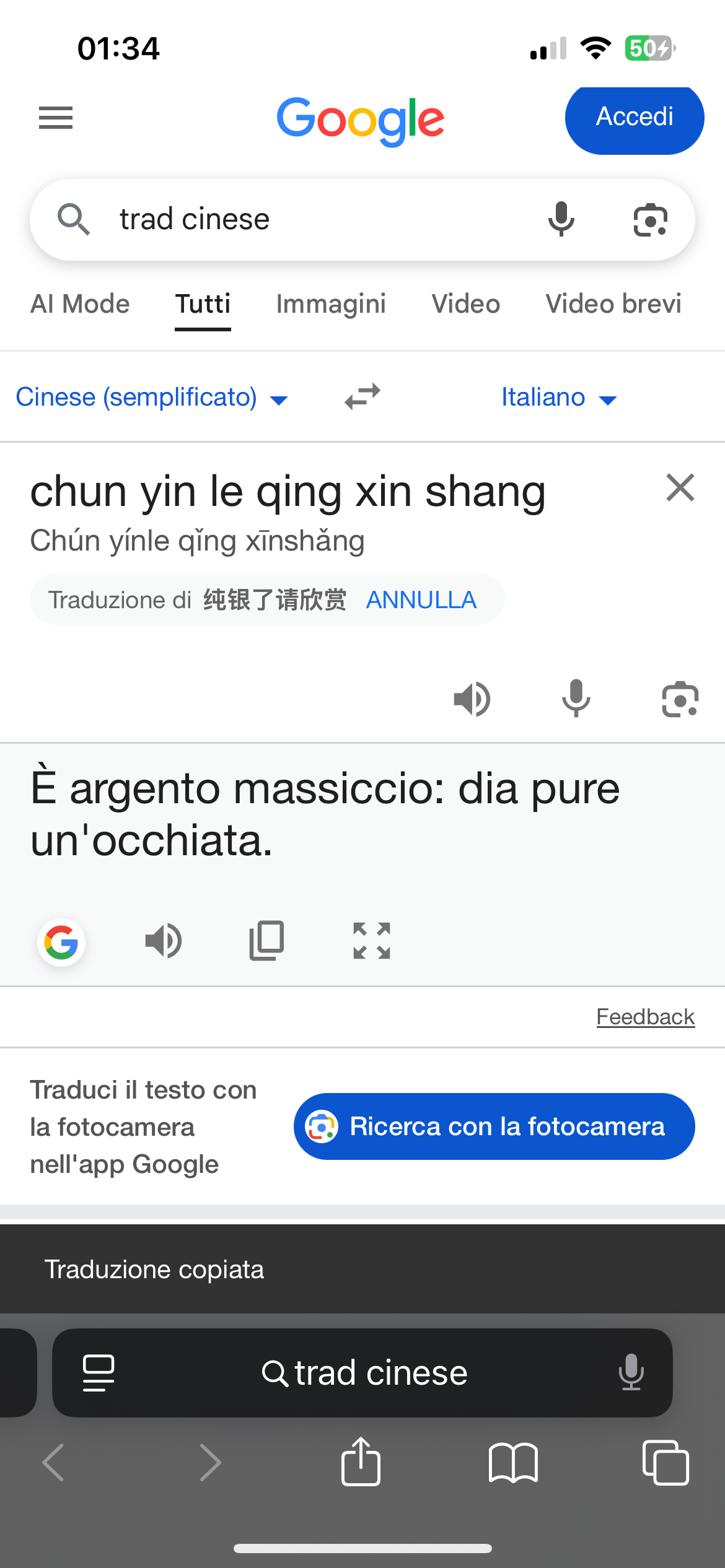Switch to the AI Mode tab
Viewport: 725px width, 1568px height.
point(80,304)
